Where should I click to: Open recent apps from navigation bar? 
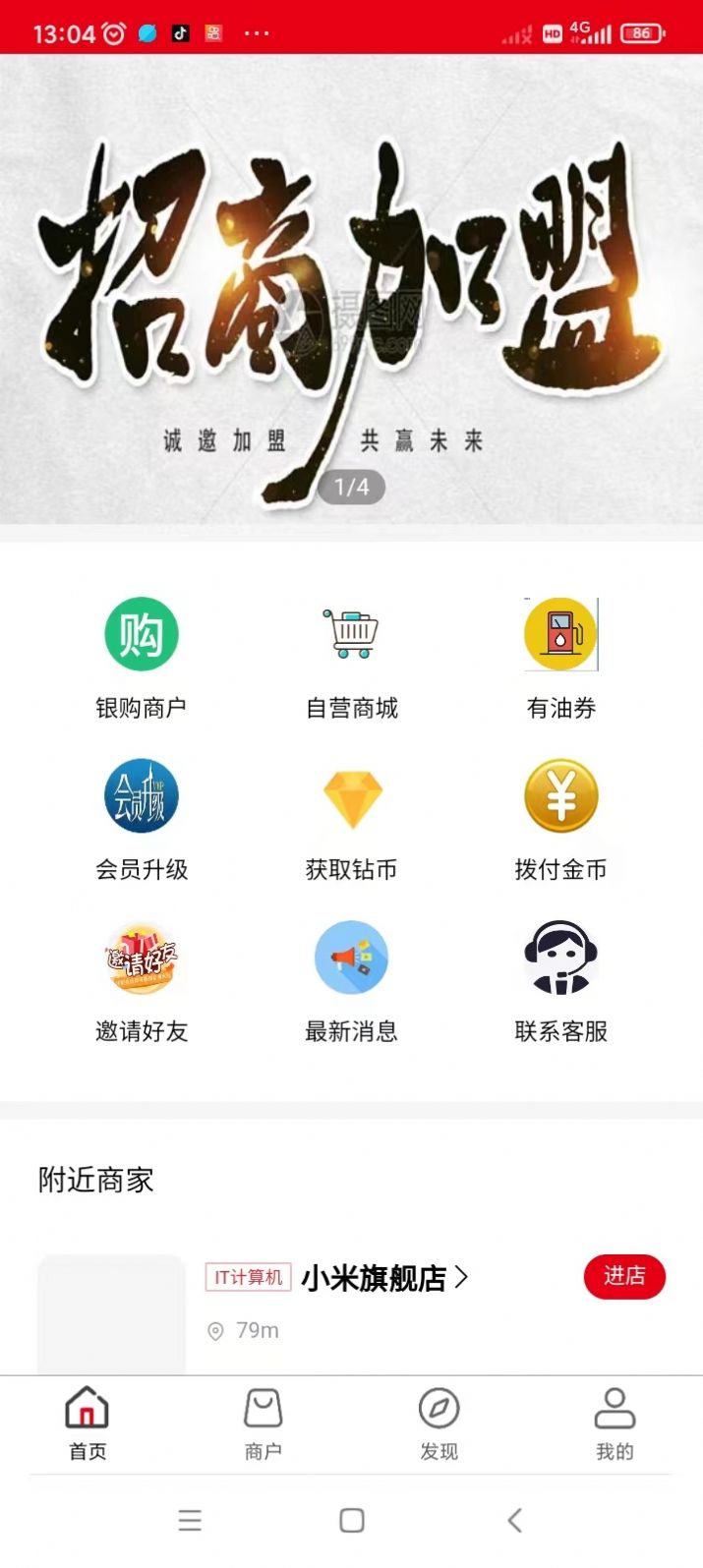pos(190,1520)
